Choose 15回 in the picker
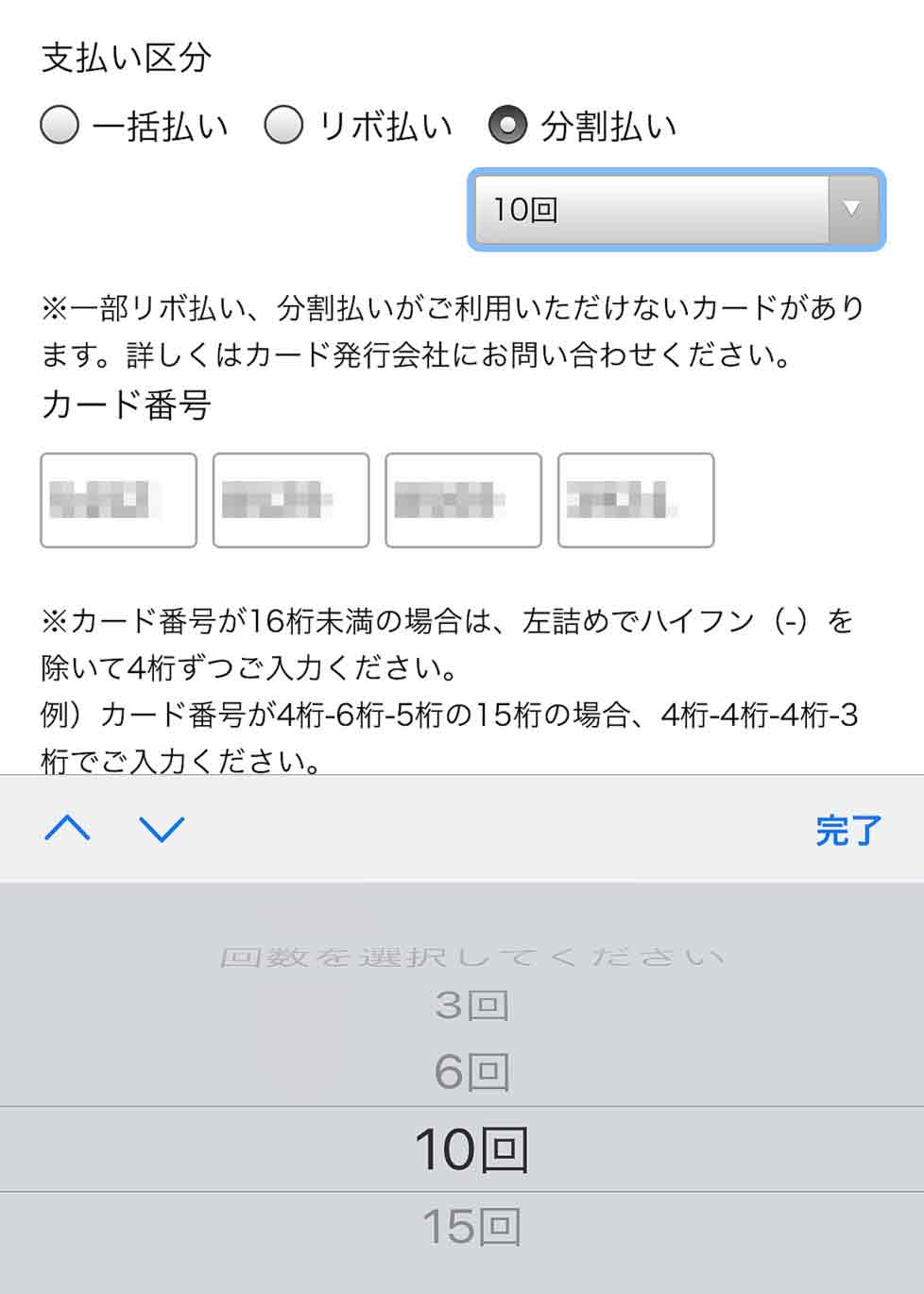The width and height of the screenshot is (924, 1294). [471, 1227]
